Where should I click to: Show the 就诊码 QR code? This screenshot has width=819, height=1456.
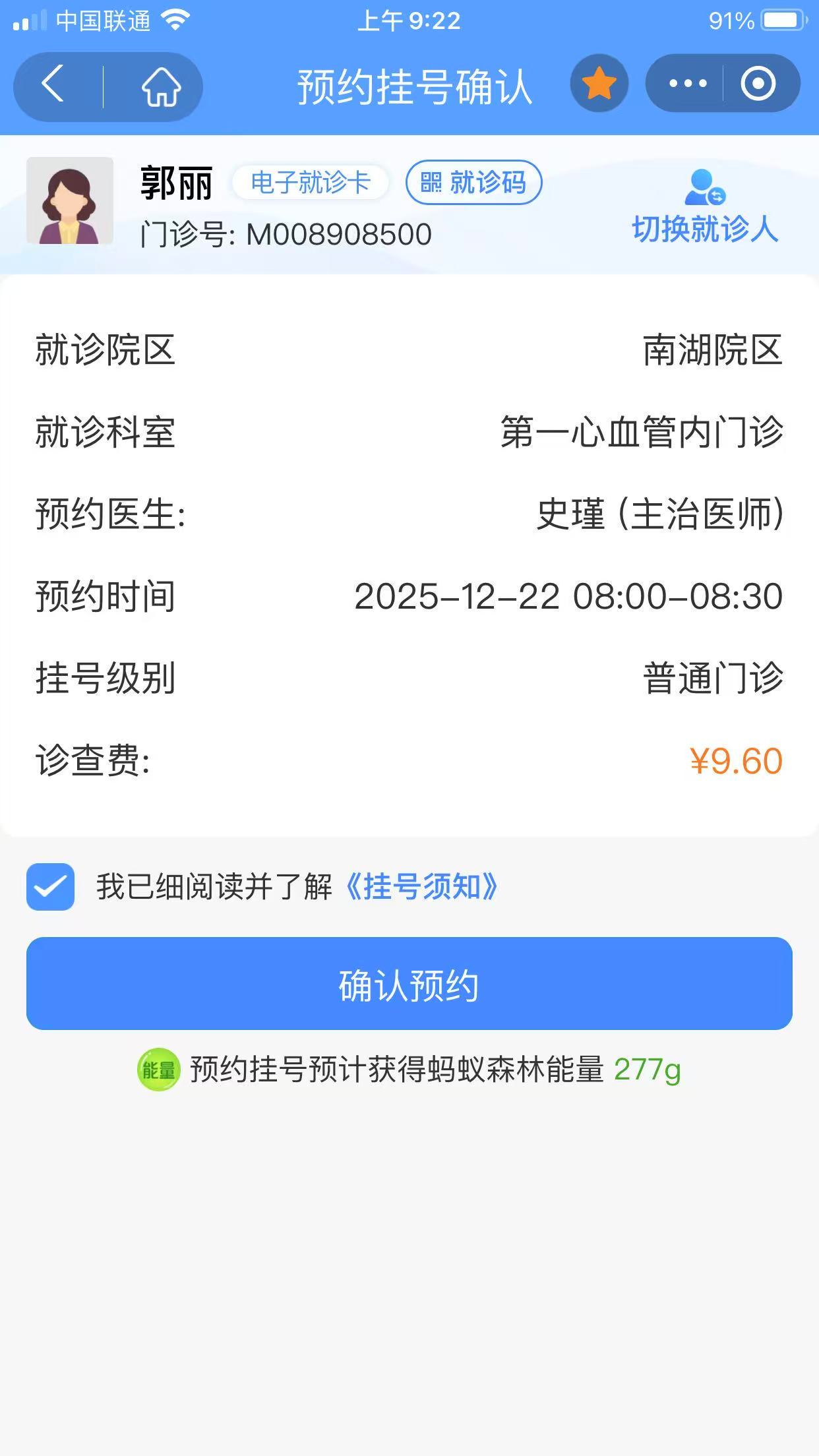pos(473,183)
